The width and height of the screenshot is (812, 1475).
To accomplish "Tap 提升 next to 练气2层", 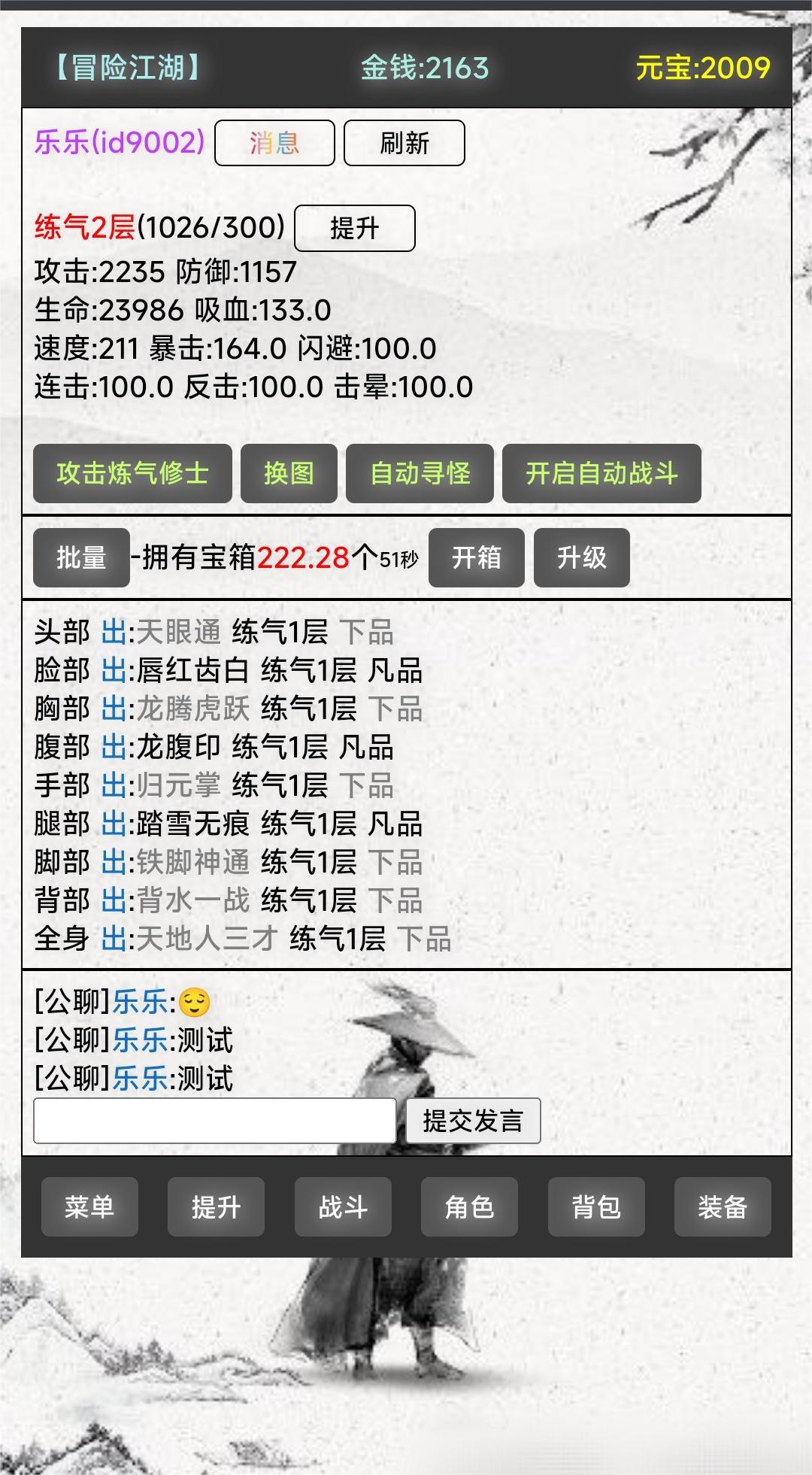I will coord(354,228).
